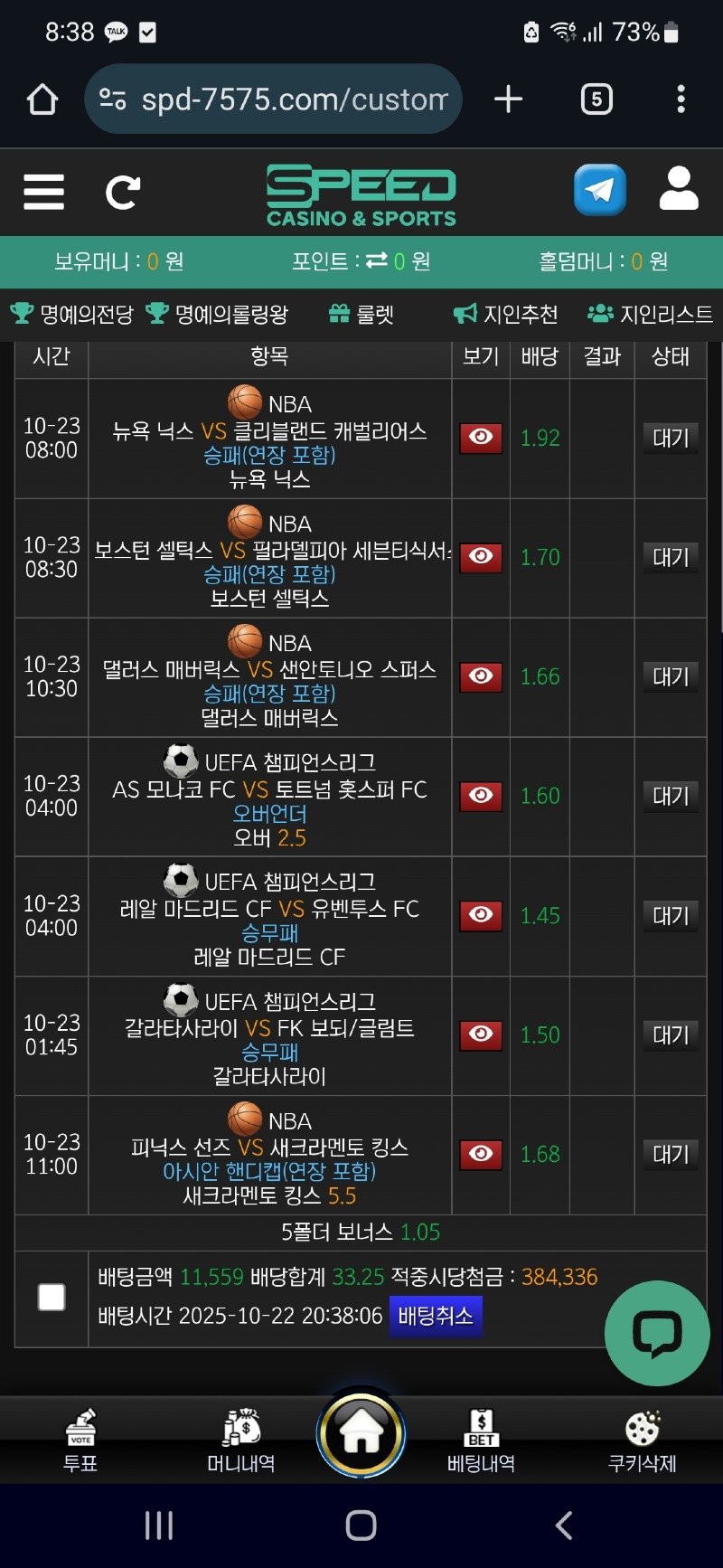The image size is (723, 1568).
Task: Open the browser overflow menu
Action: (681, 99)
